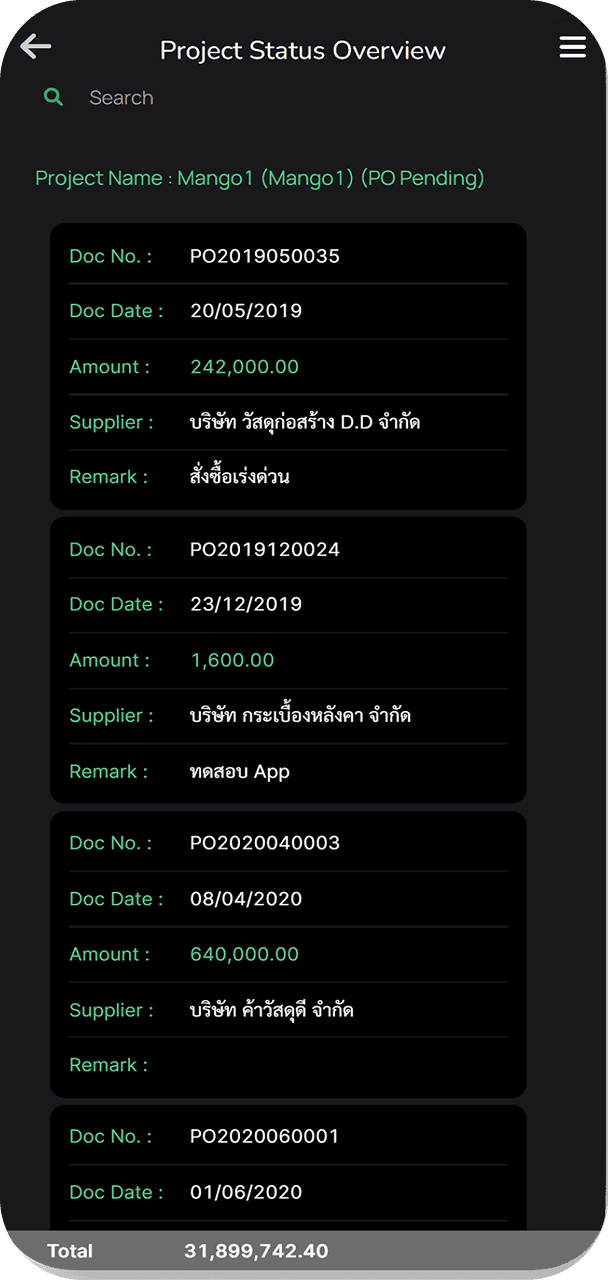Open purchase order PO2019050035
608x1280 pixels.
[x=288, y=366]
